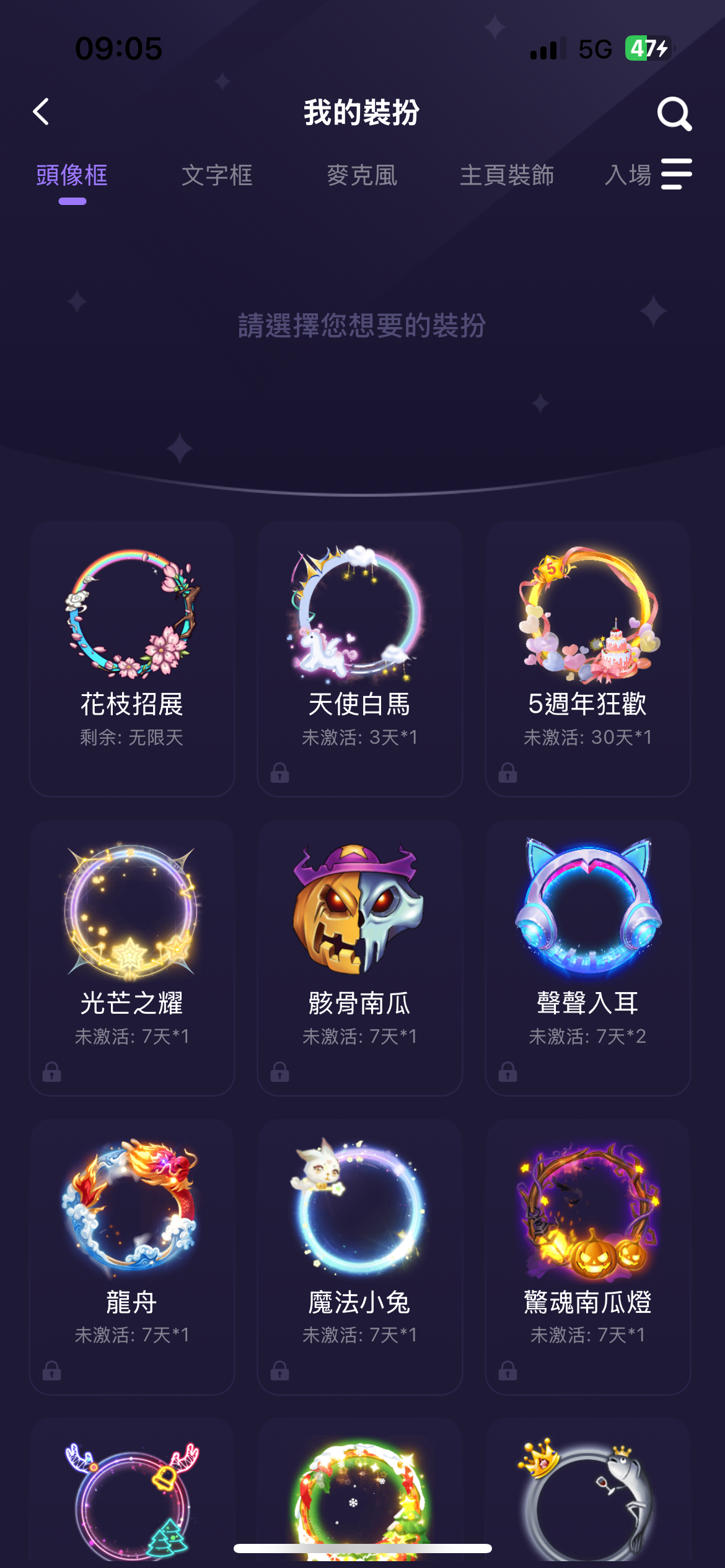The width and height of the screenshot is (725, 1568).
Task: Open the search magnifier icon
Action: (674, 113)
